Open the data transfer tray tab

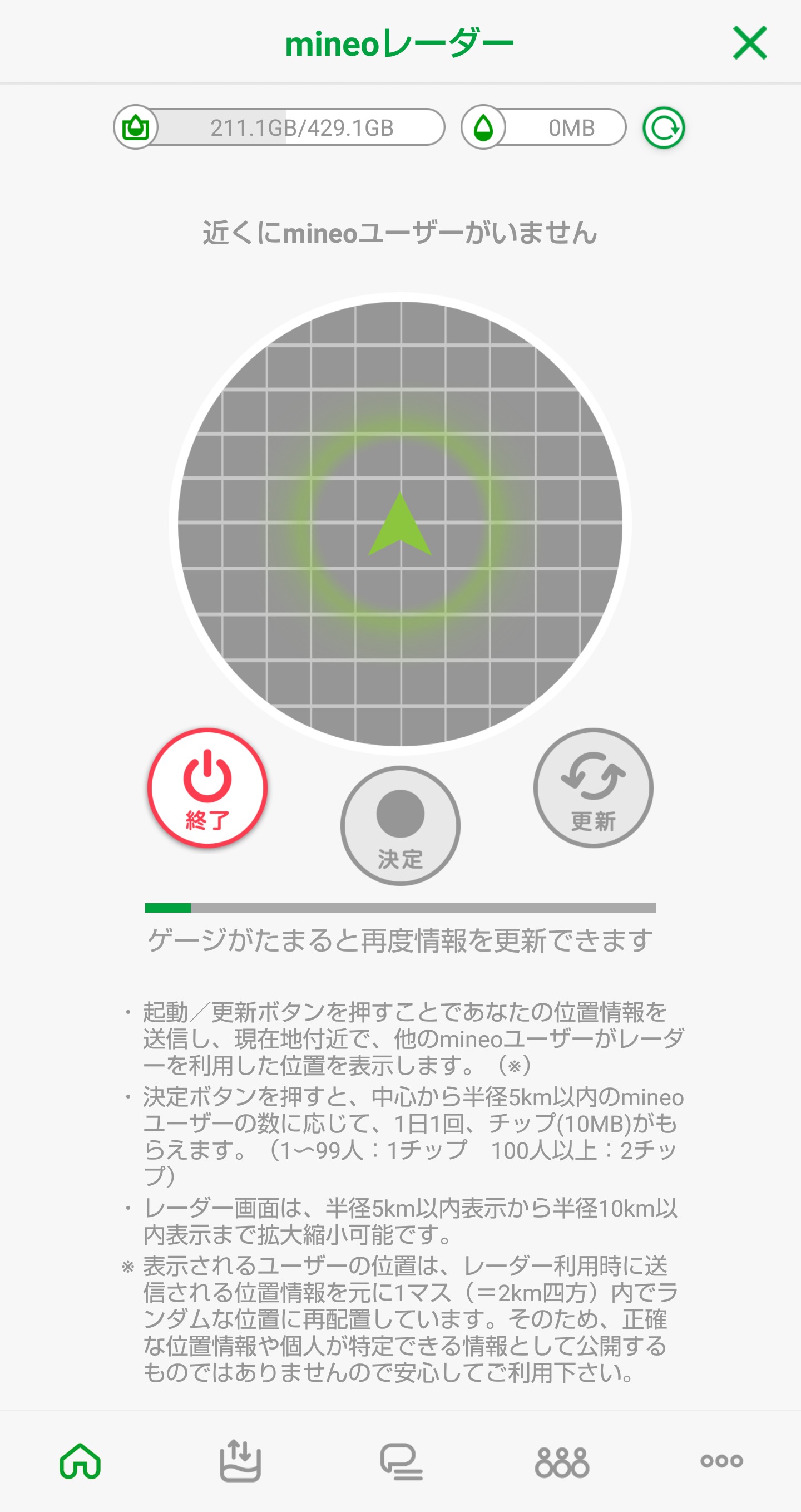(x=240, y=1460)
